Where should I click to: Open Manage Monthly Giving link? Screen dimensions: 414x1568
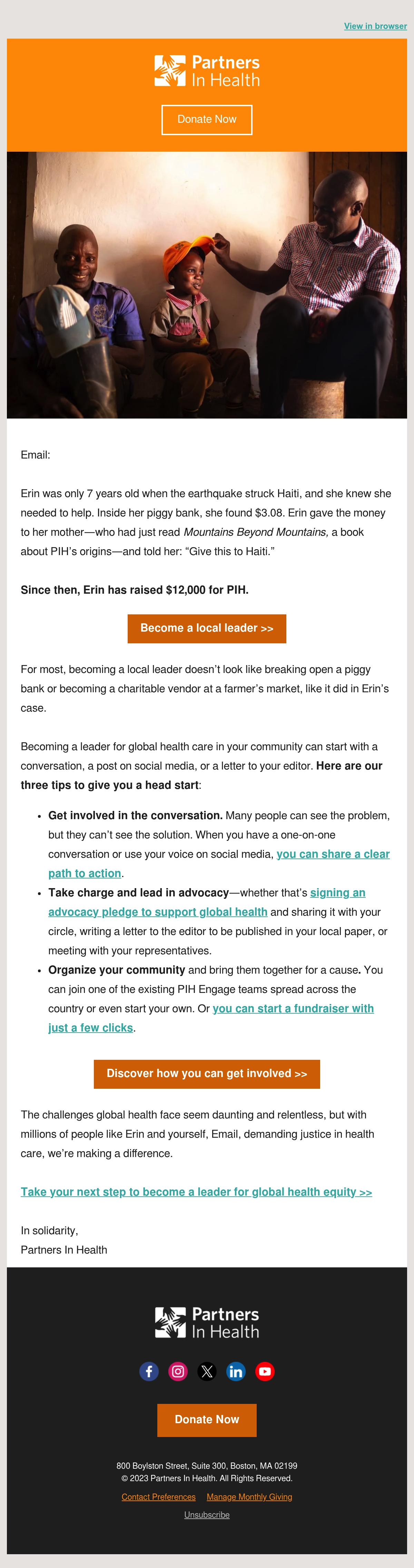249,1497
